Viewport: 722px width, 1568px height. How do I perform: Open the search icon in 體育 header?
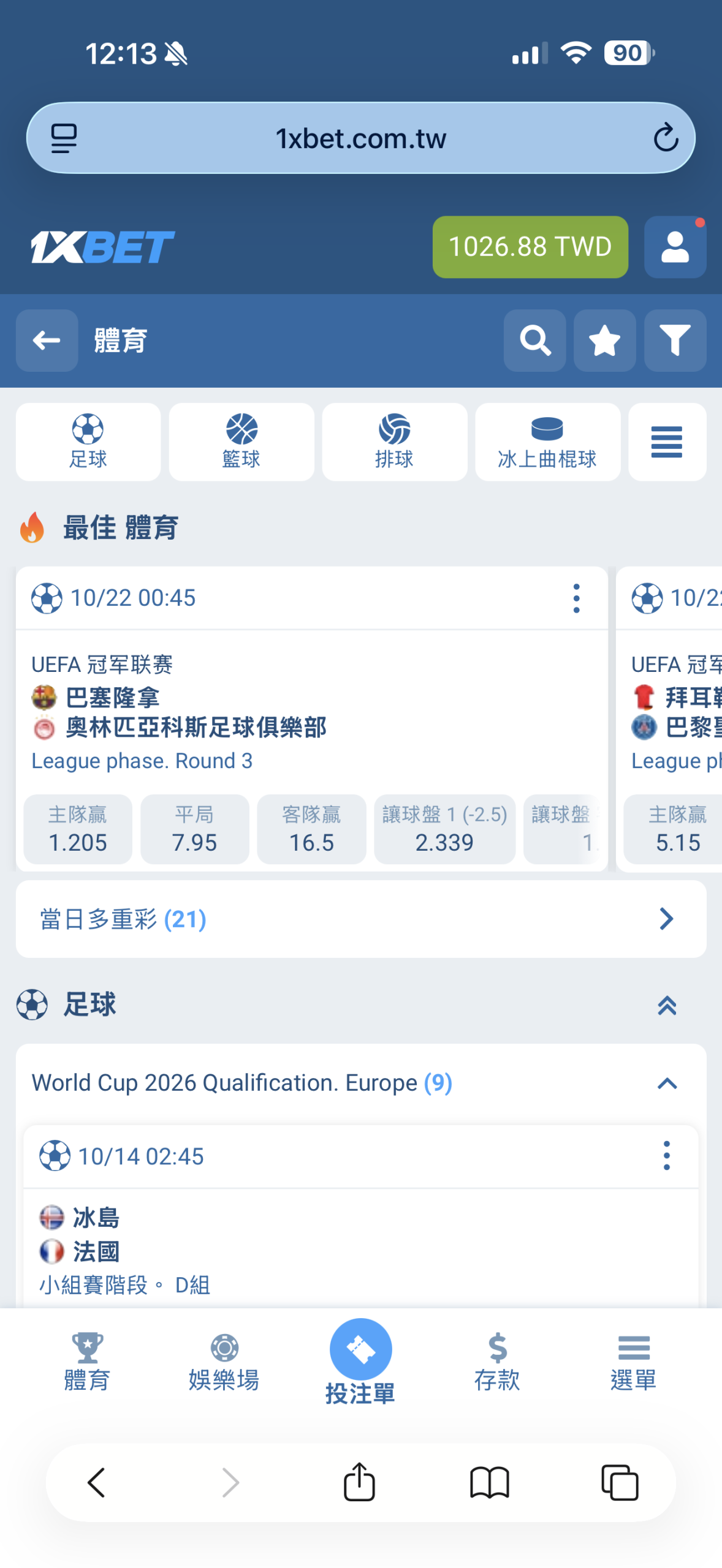[x=534, y=340]
